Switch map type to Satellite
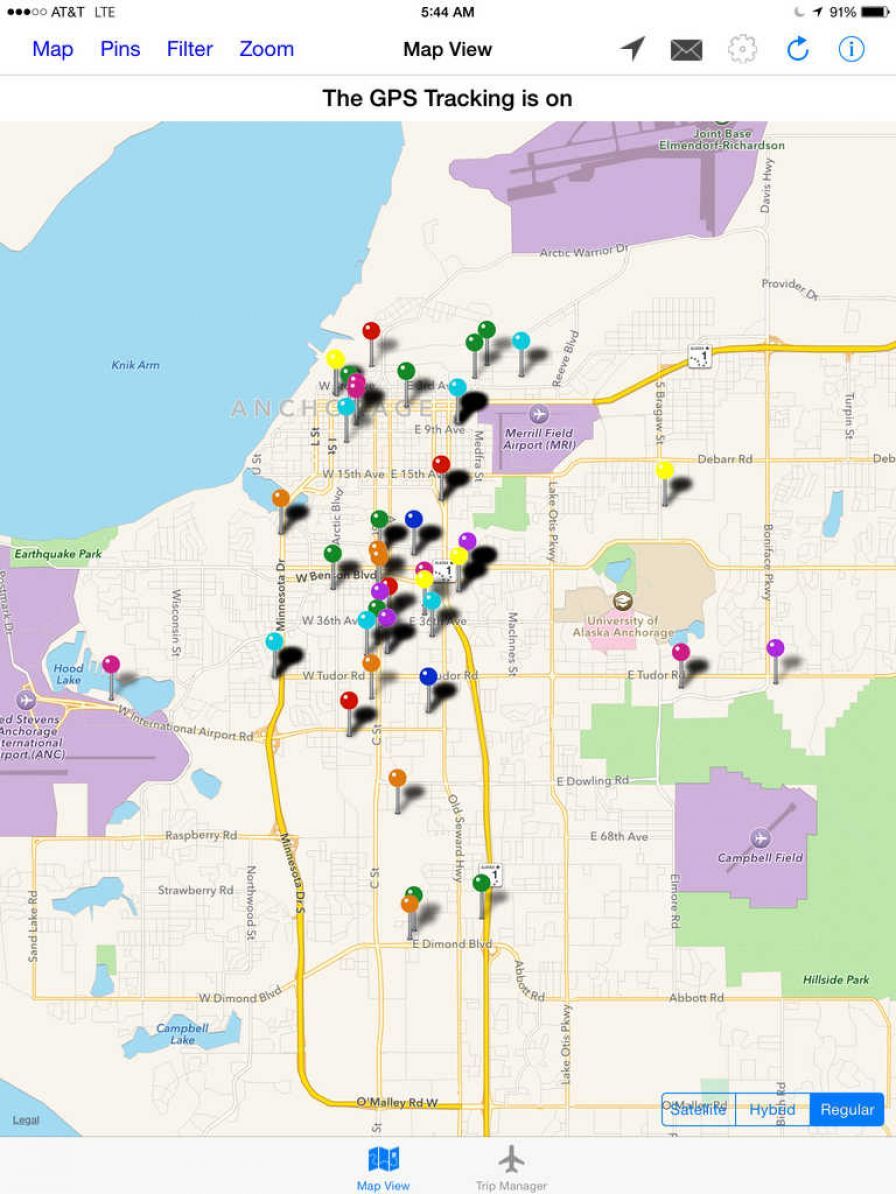This screenshot has width=896, height=1194. (698, 1109)
